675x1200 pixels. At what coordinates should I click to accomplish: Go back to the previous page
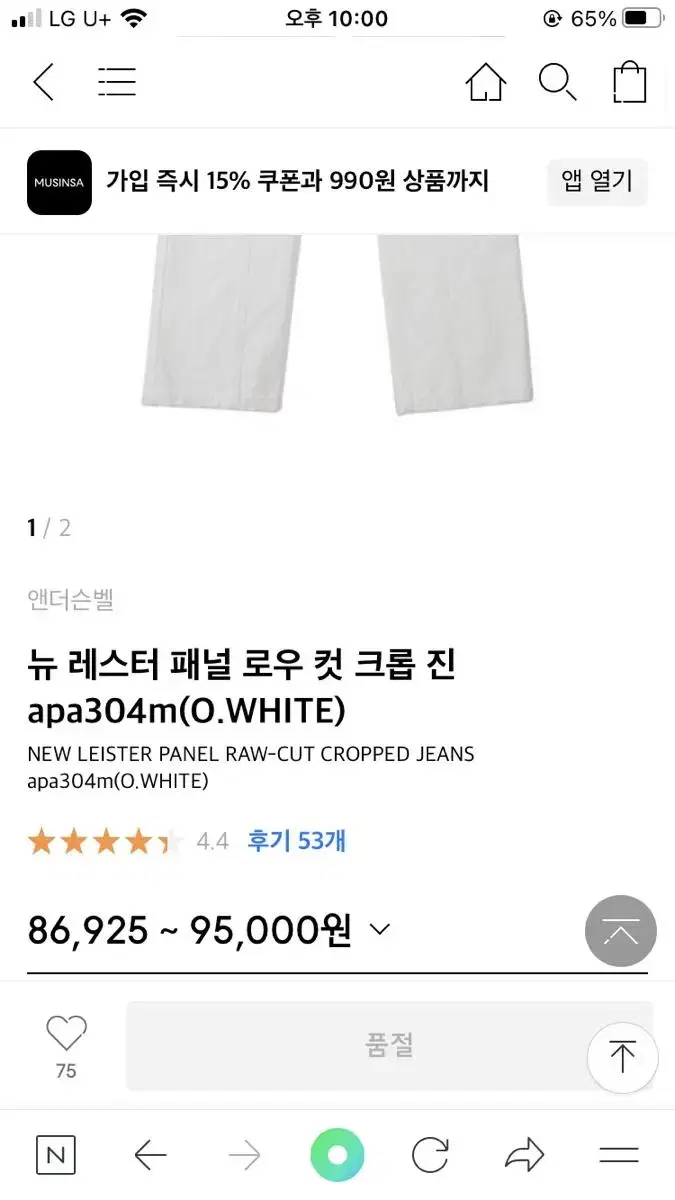point(43,82)
